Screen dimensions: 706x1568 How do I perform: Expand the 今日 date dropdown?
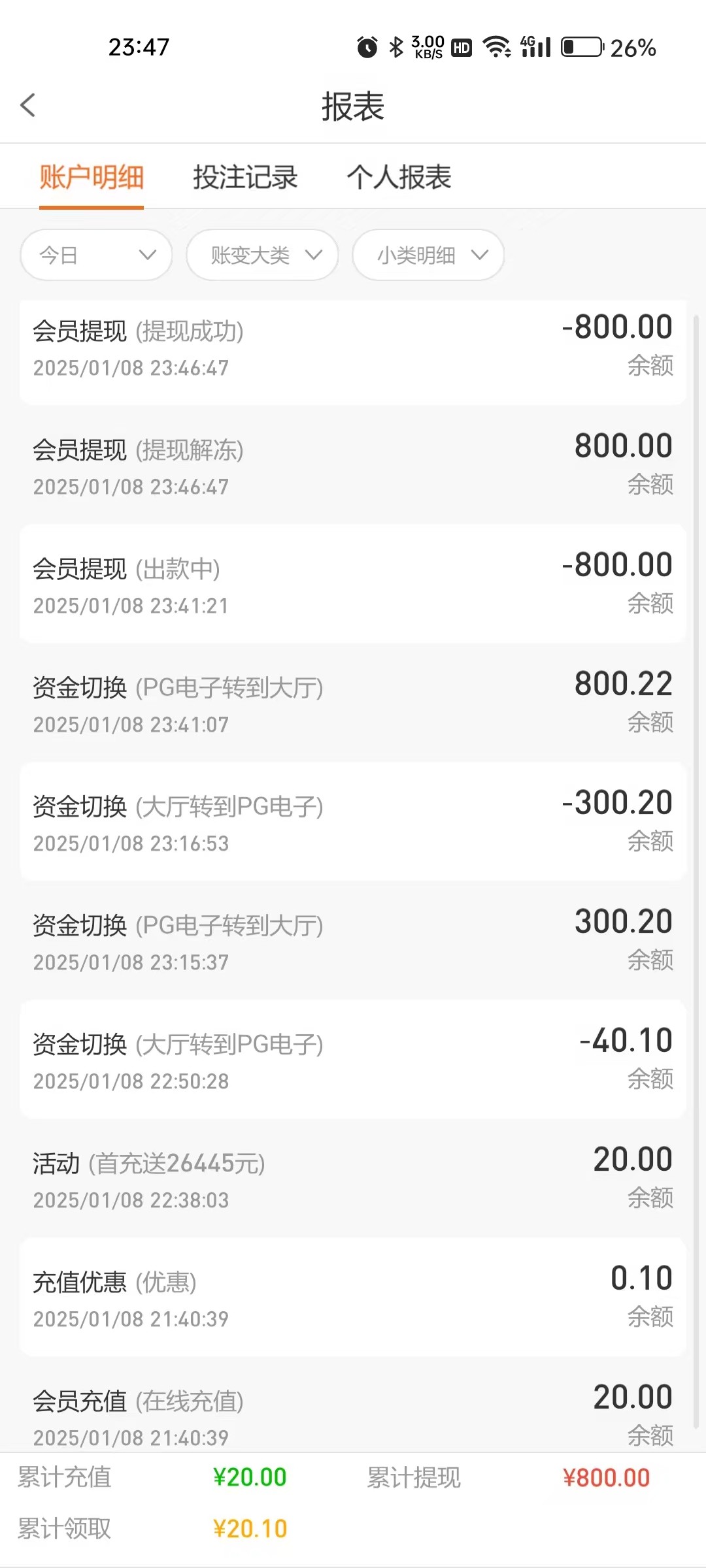click(x=96, y=255)
